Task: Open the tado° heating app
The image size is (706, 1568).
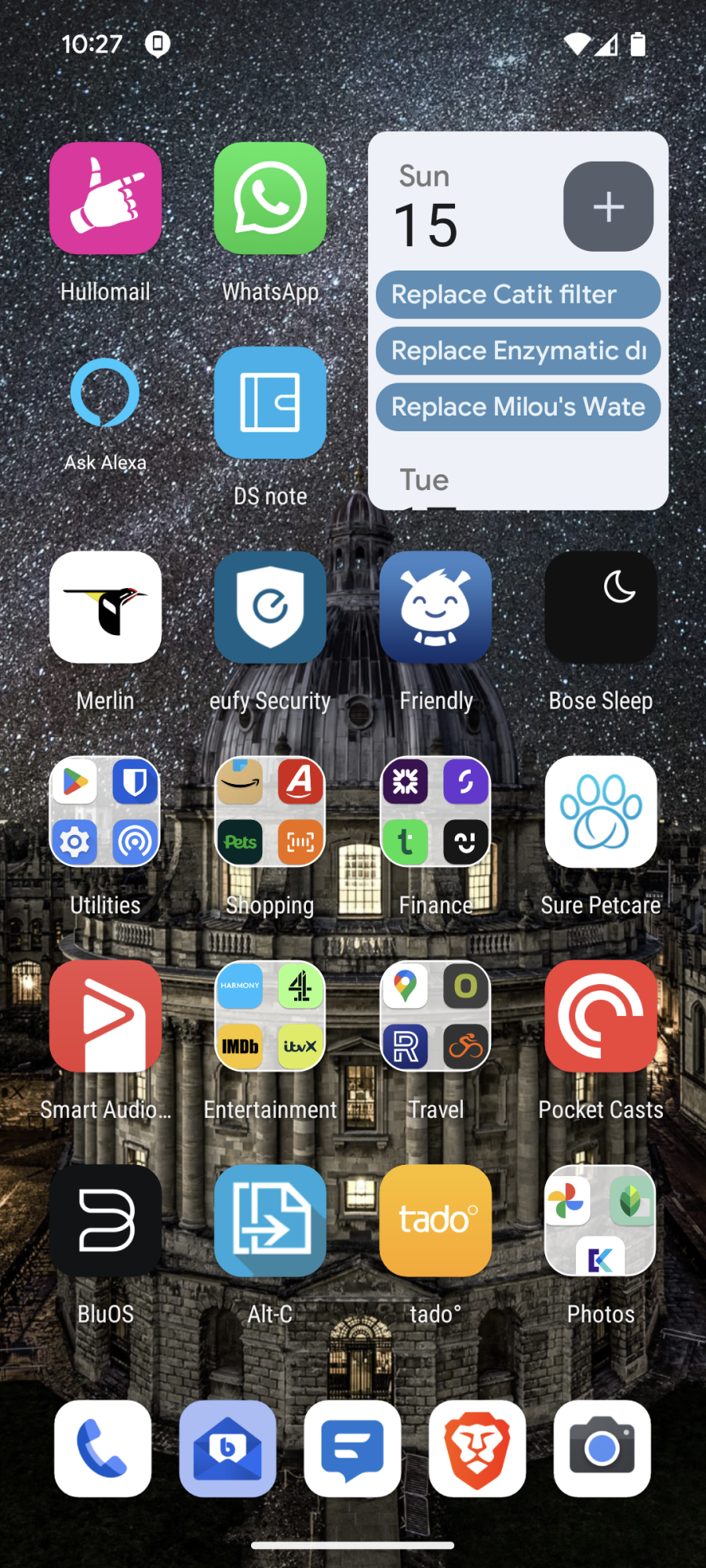Action: pyautogui.click(x=435, y=1221)
